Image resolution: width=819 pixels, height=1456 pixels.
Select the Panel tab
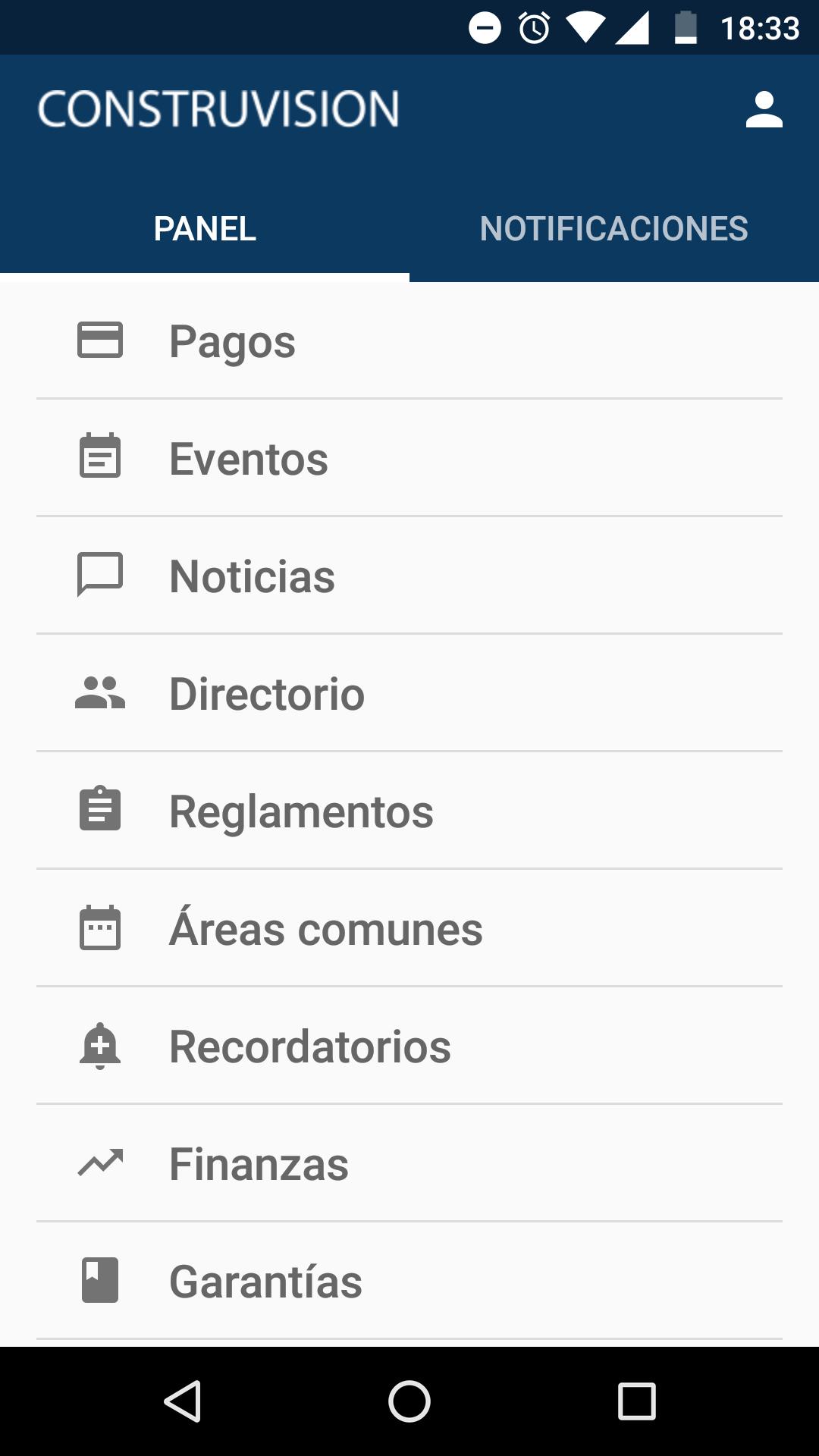pyautogui.click(x=205, y=229)
